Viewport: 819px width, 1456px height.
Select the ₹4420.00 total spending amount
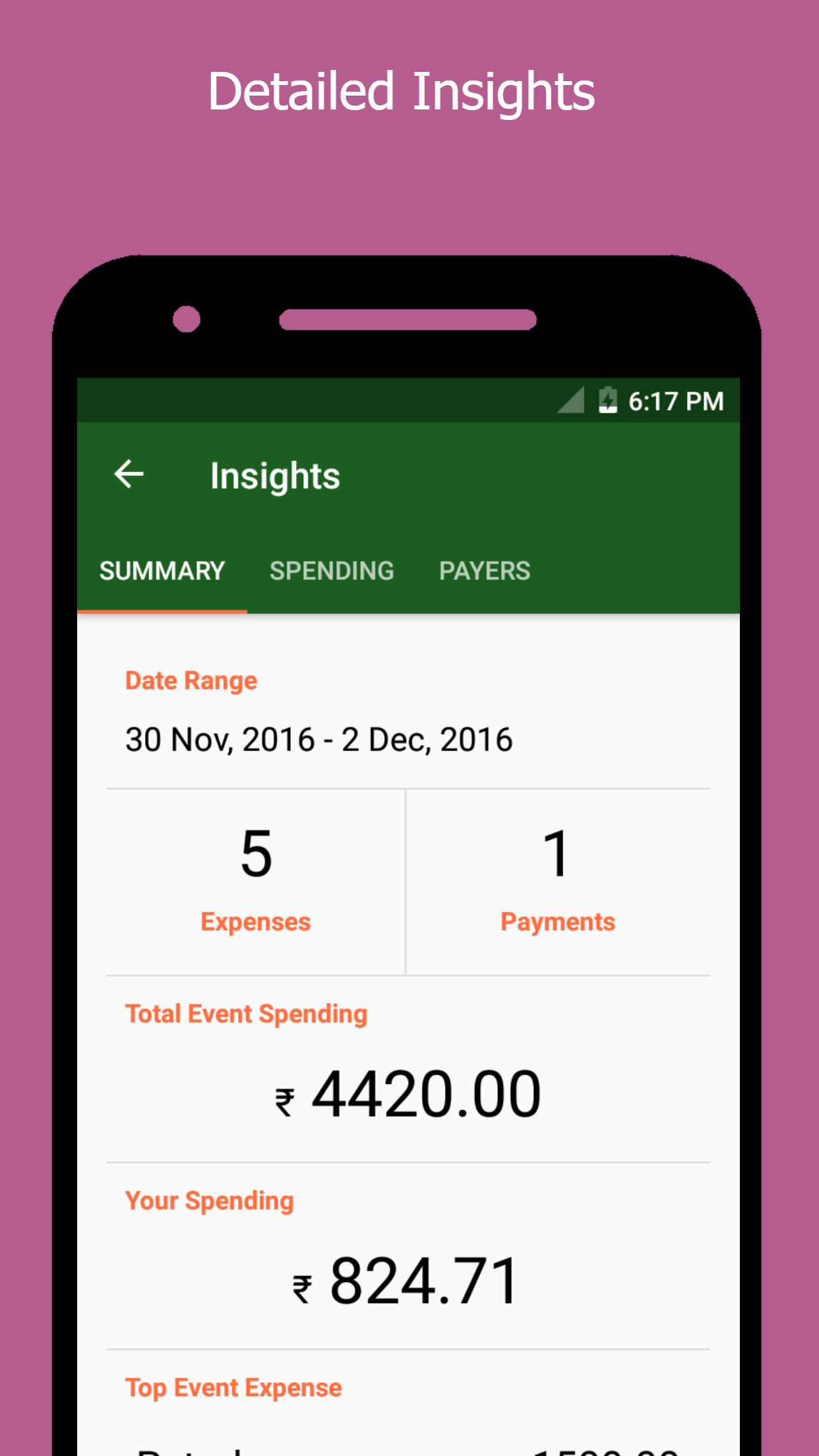click(409, 1095)
